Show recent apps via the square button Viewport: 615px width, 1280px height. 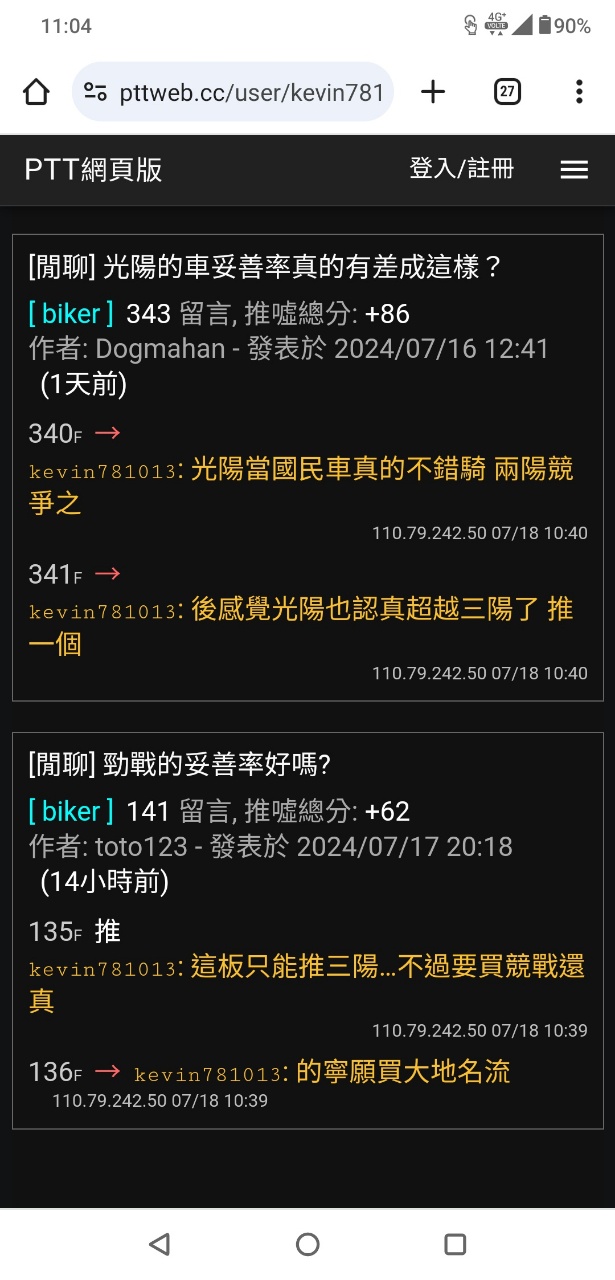pyautogui.click(x=455, y=1244)
